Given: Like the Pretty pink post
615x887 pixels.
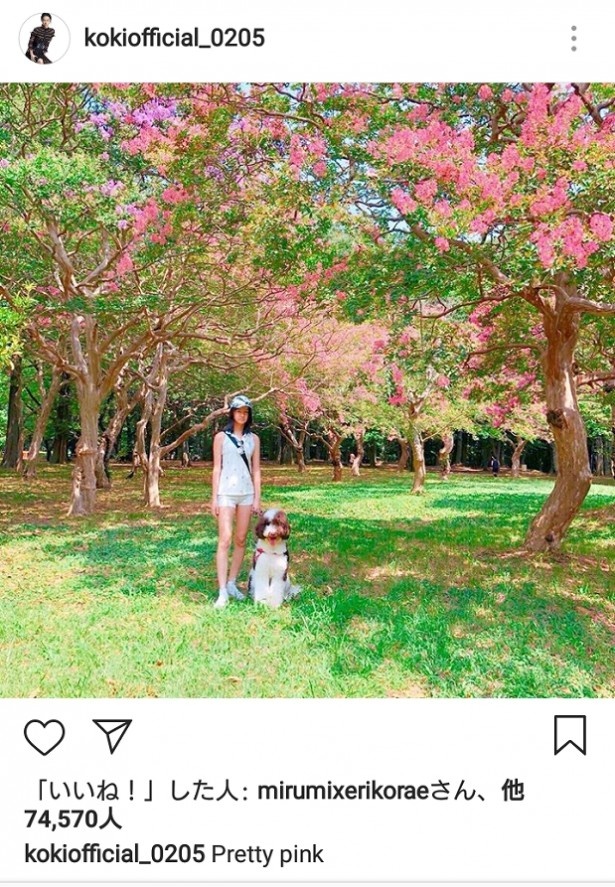Looking at the screenshot, I should [x=44, y=737].
